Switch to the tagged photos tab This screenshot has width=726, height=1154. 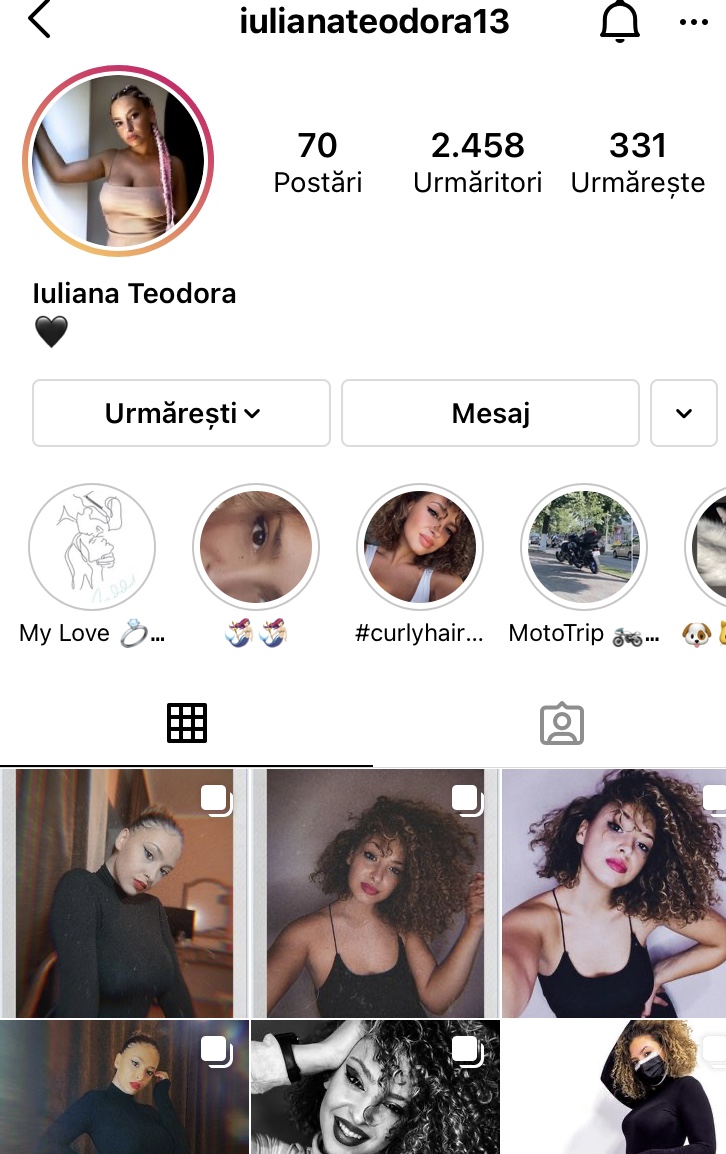[x=561, y=723]
